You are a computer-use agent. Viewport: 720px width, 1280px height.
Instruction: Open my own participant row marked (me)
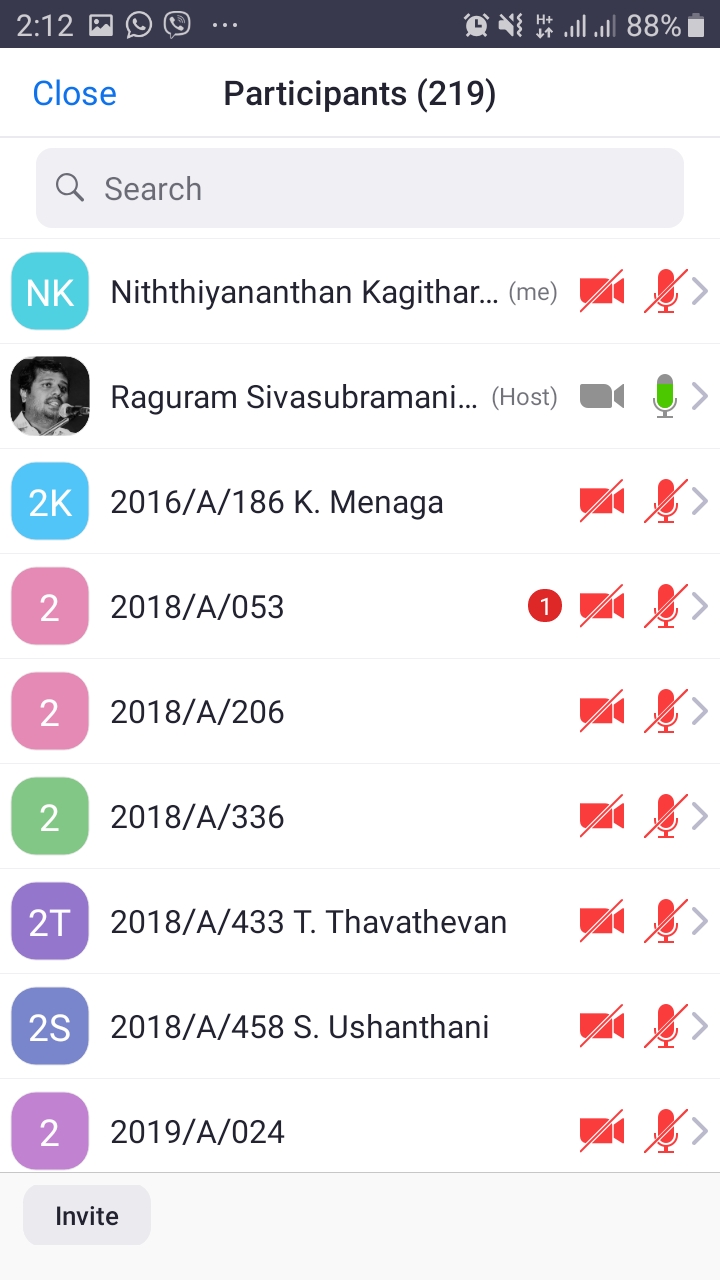360,291
